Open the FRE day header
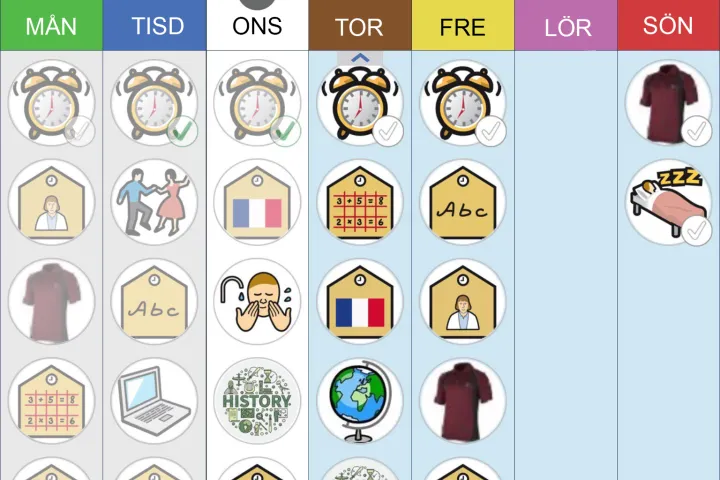 462,26
